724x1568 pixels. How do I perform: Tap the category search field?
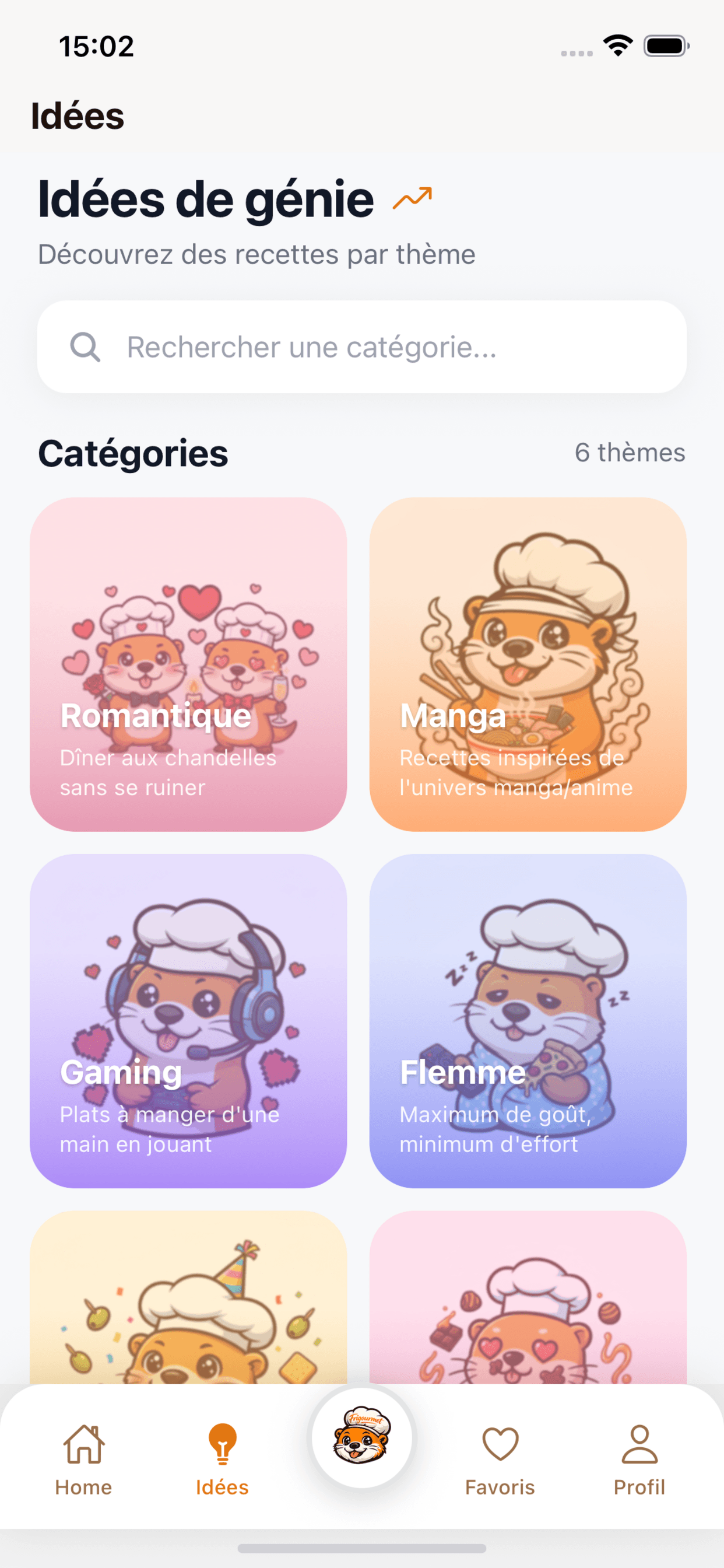pyautogui.click(x=362, y=347)
